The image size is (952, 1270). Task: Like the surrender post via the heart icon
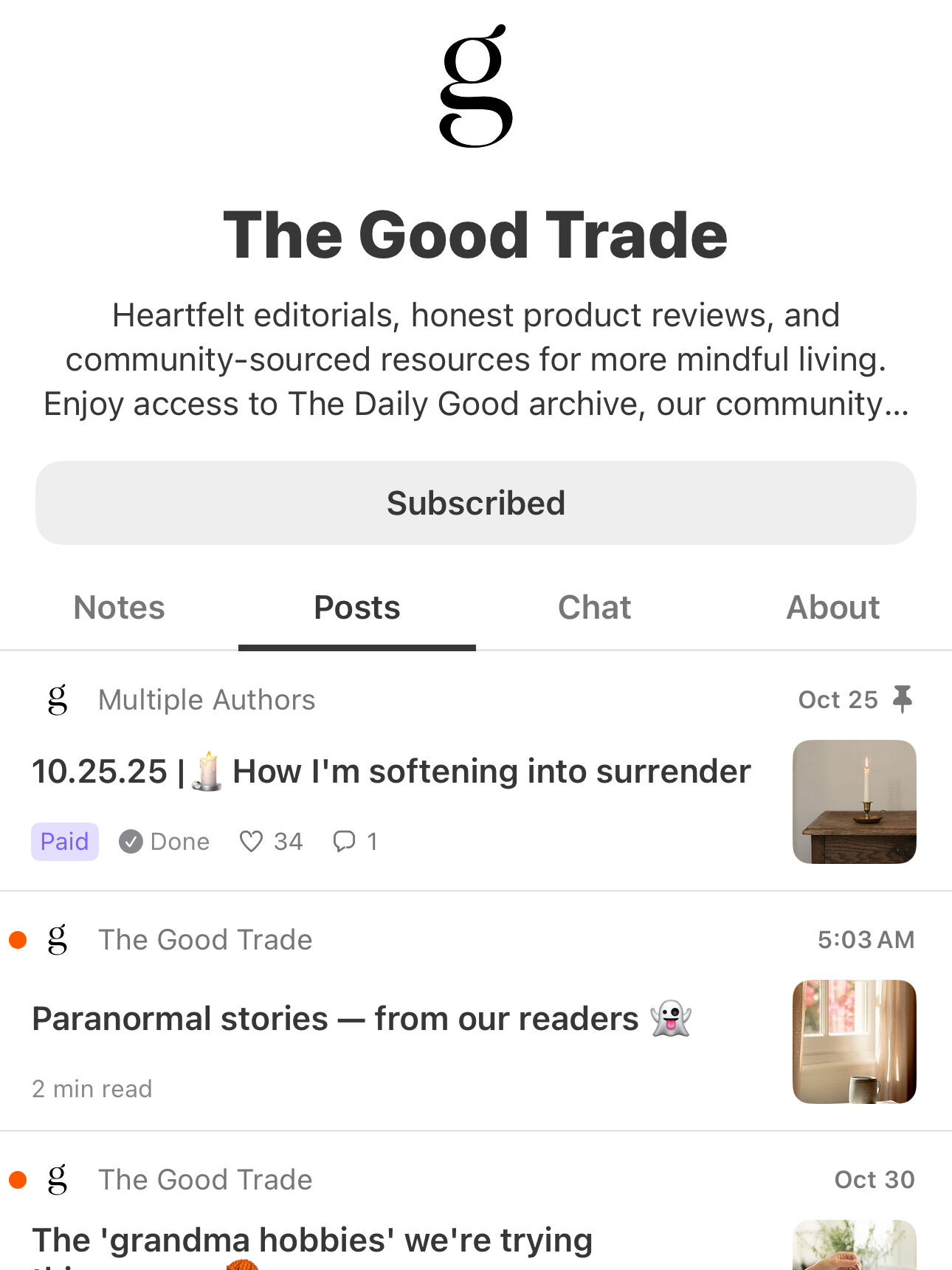(251, 841)
